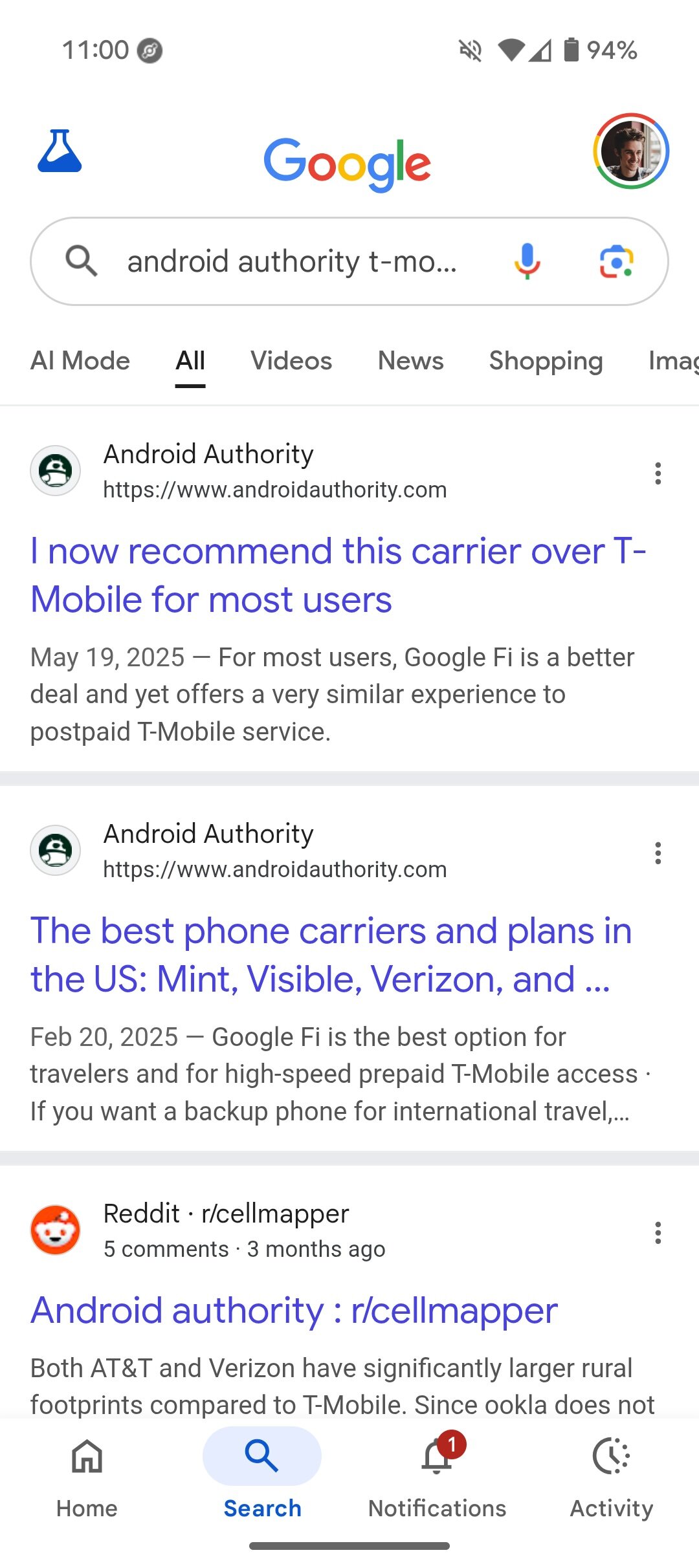Tap the search box with android authority query
The height and width of the screenshot is (1568, 699).
pos(291,261)
